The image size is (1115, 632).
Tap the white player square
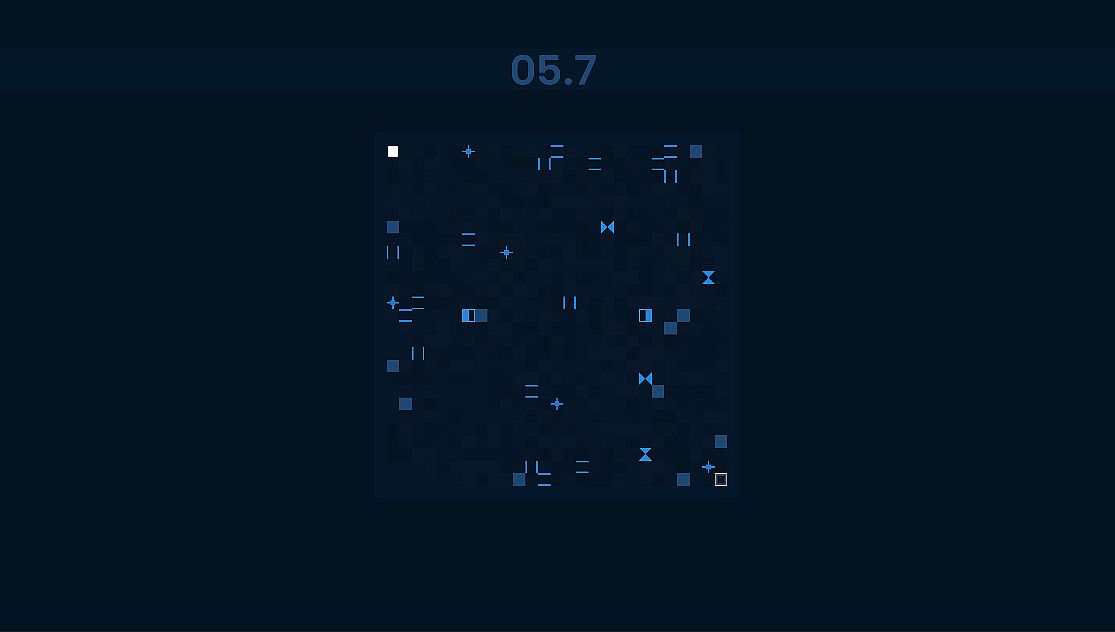(393, 152)
